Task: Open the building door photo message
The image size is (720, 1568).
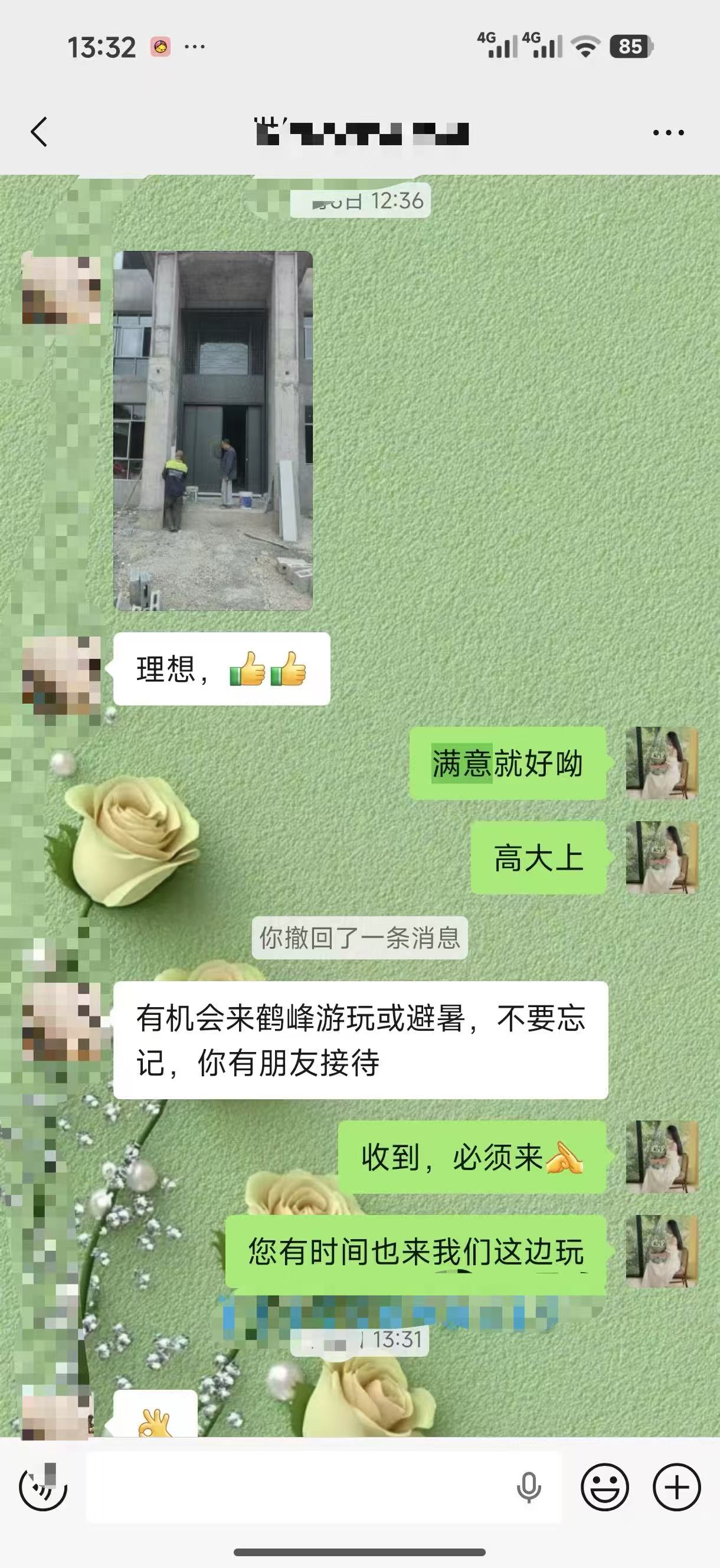Action: (x=213, y=430)
